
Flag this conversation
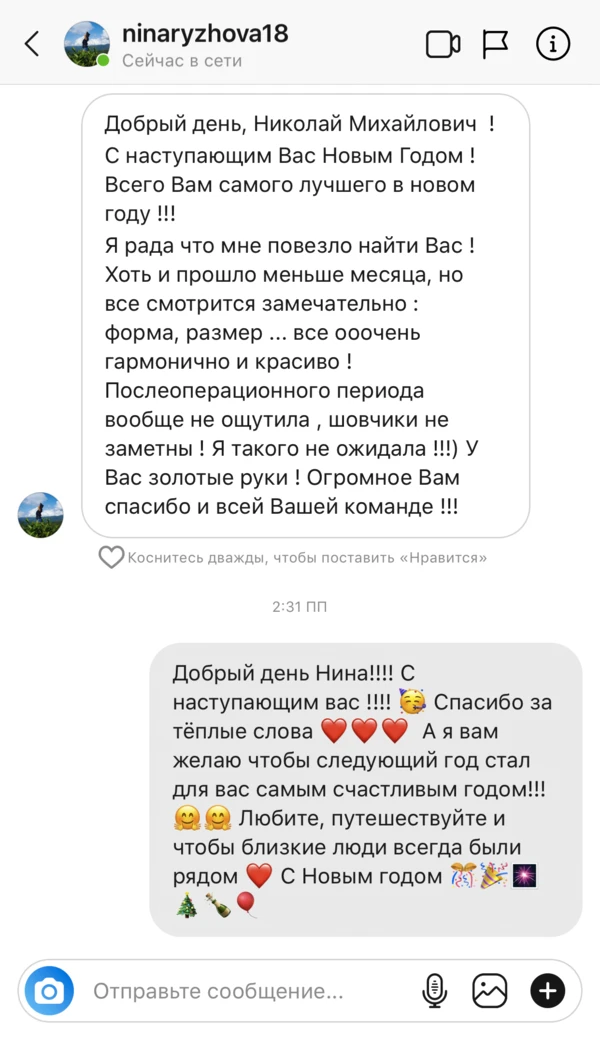click(x=496, y=44)
